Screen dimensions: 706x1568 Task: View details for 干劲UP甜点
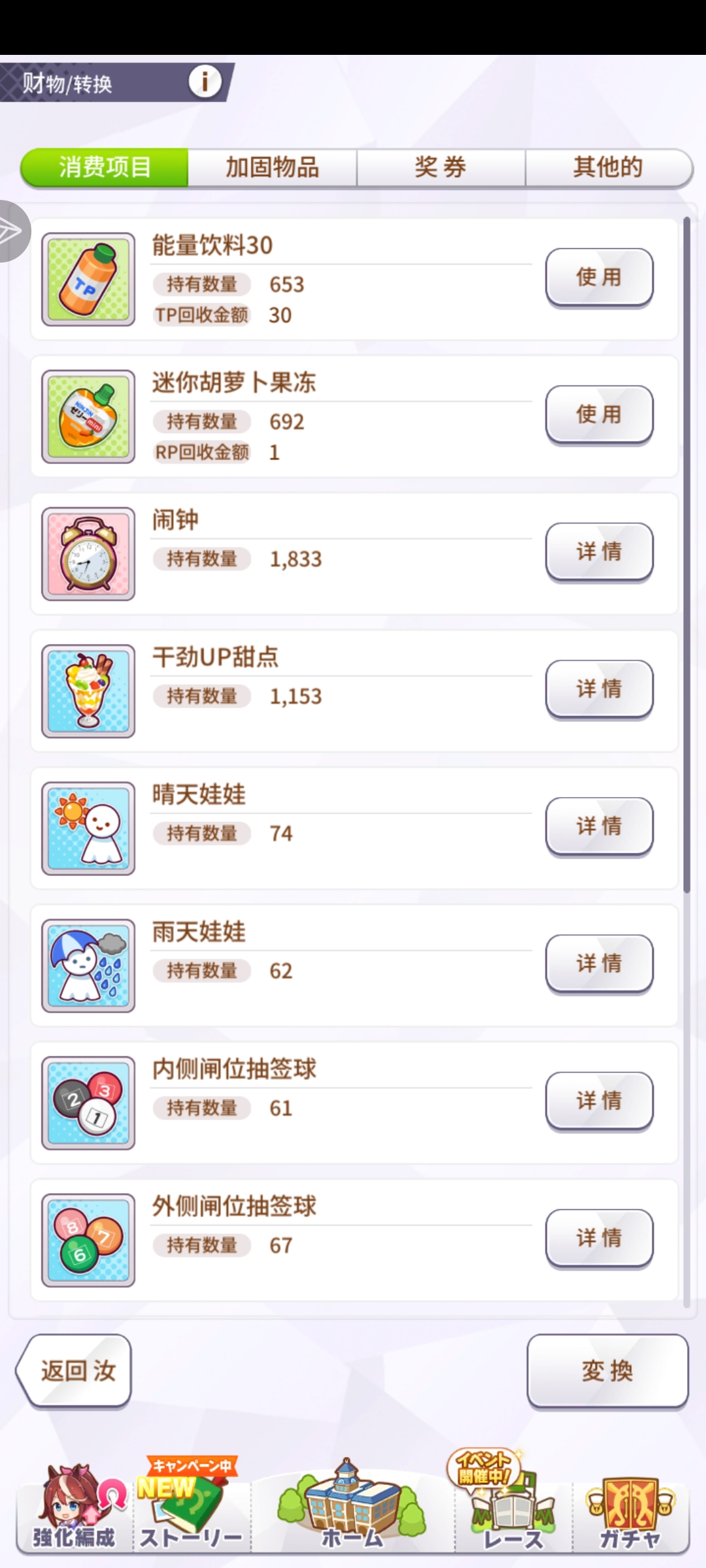coord(599,689)
